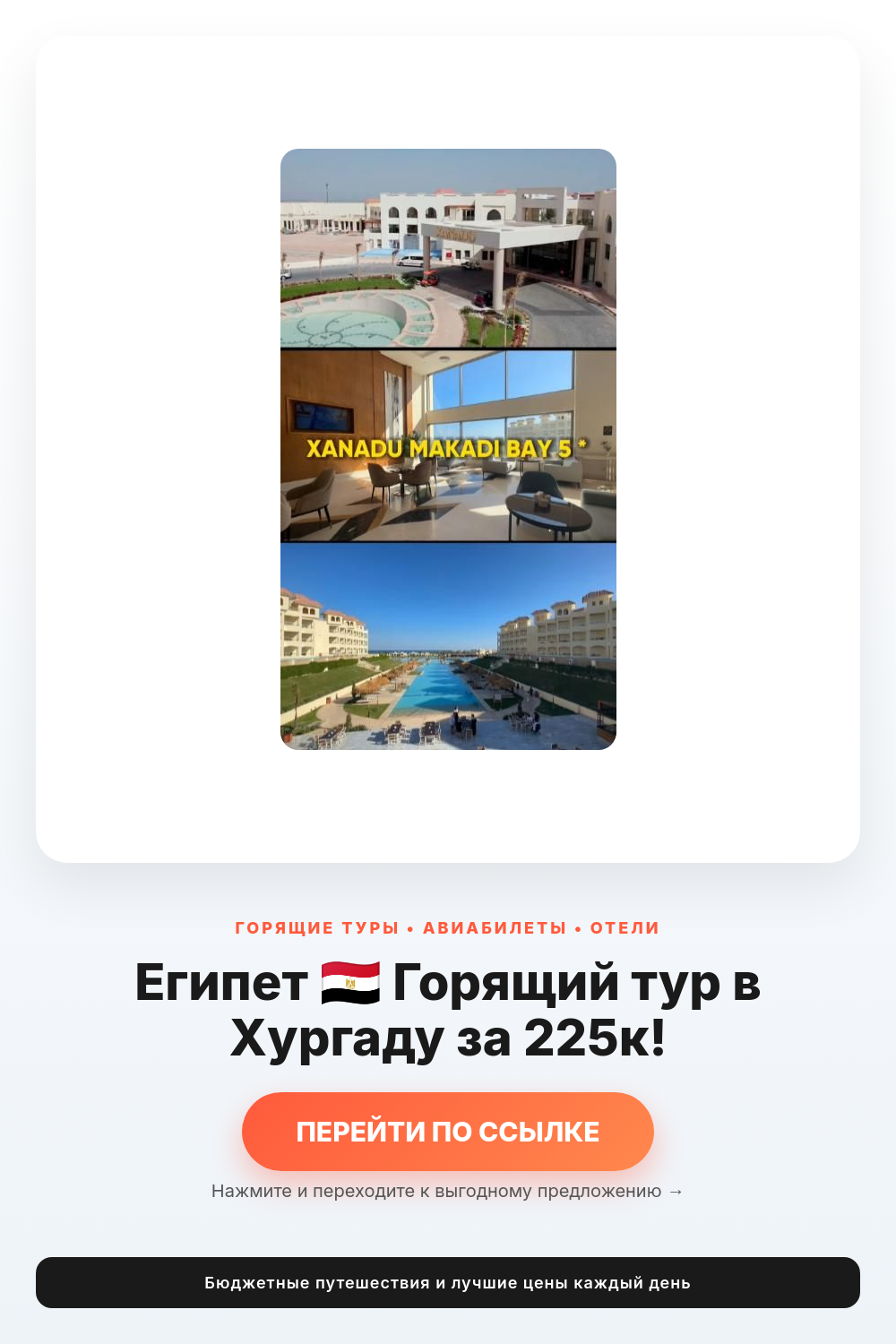Viewport: 896px width, 1344px height.
Task: Tap the ПЕРЕЙТИ ПО ССЫЛКЕ button
Action: [448, 1132]
